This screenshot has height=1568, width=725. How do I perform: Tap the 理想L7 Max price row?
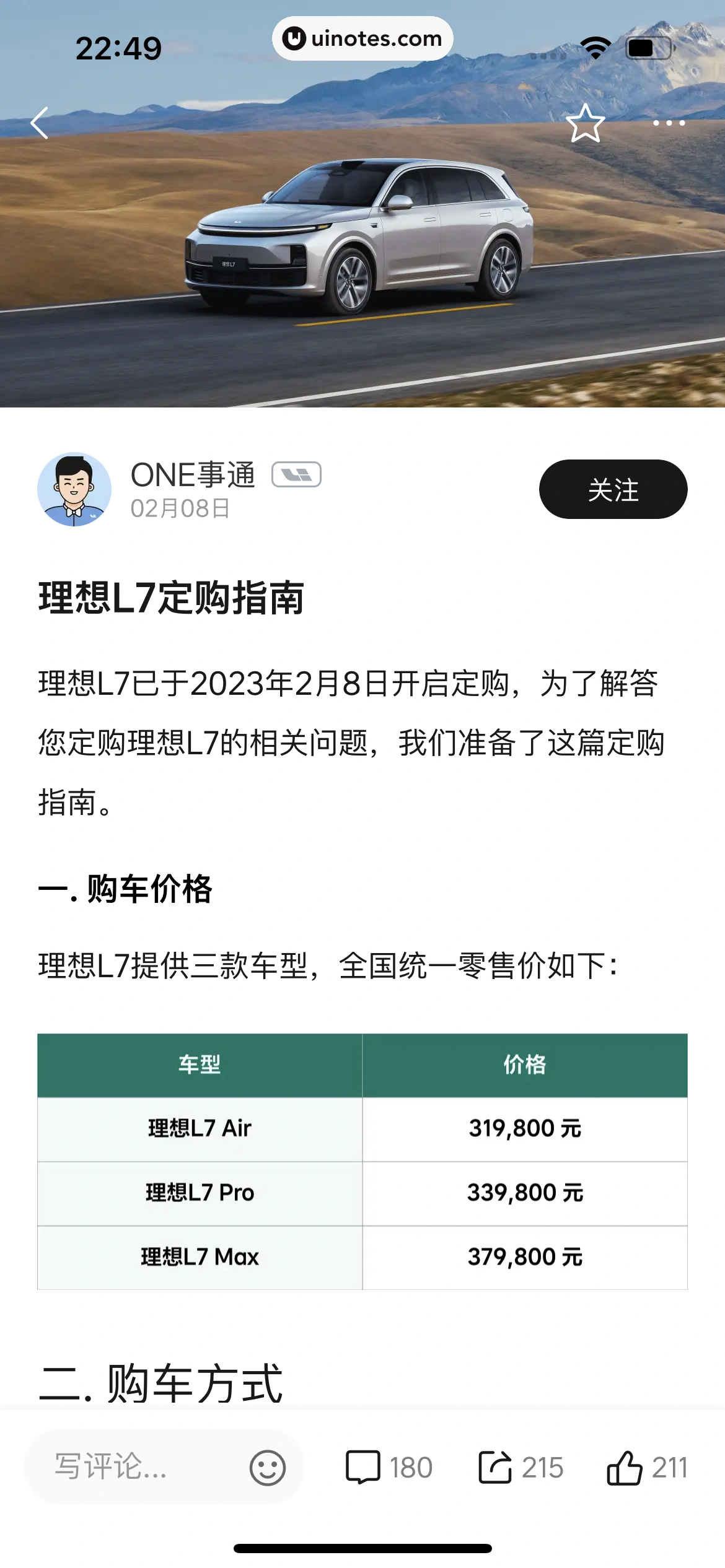(362, 1257)
